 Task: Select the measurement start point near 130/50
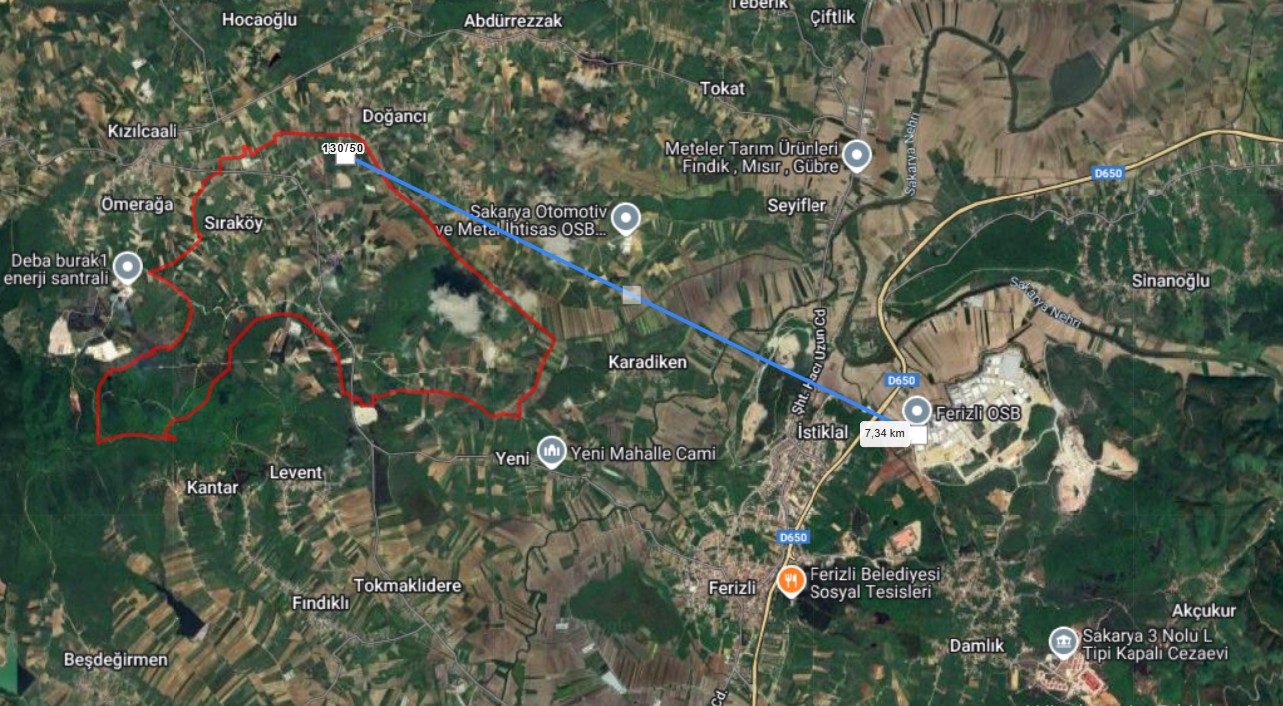click(x=345, y=155)
